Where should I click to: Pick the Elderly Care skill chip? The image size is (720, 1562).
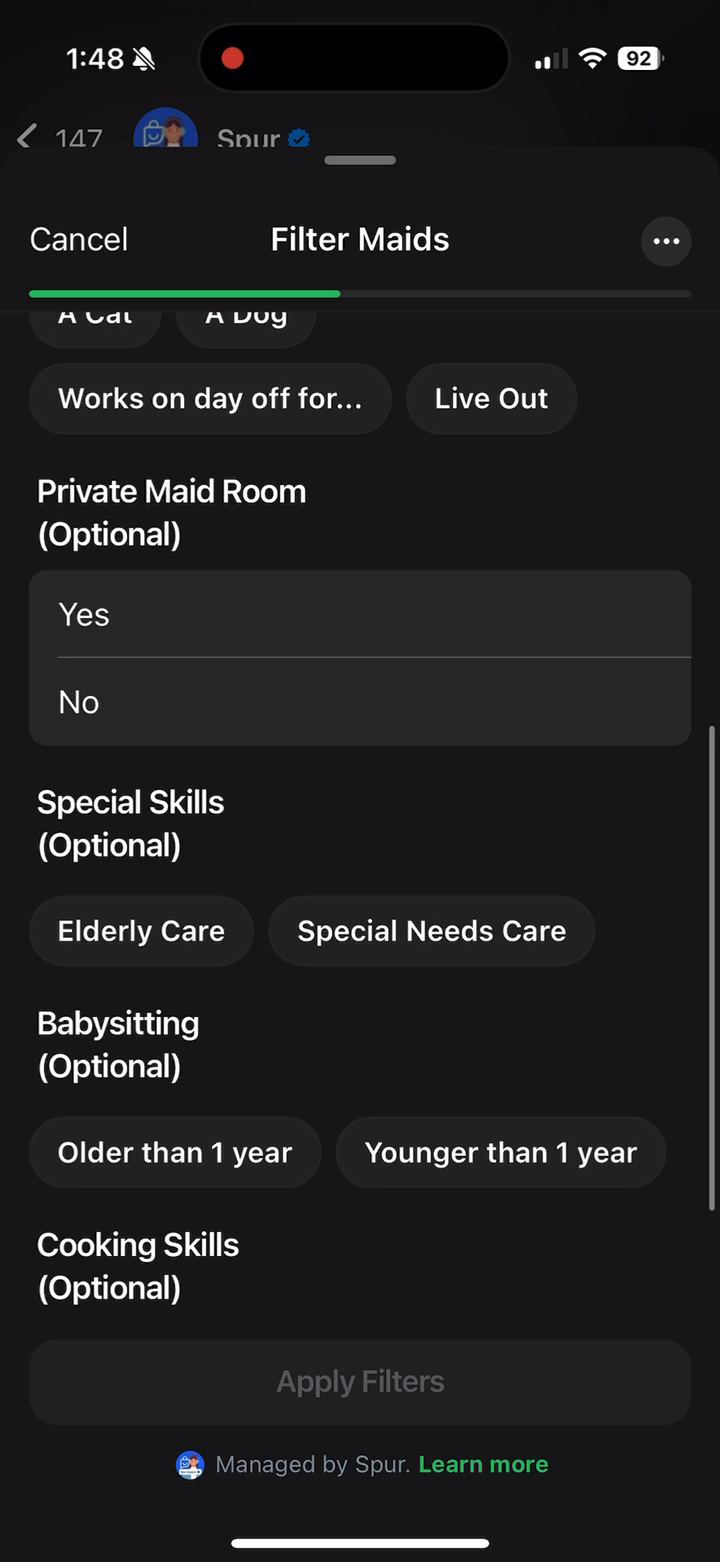141,931
